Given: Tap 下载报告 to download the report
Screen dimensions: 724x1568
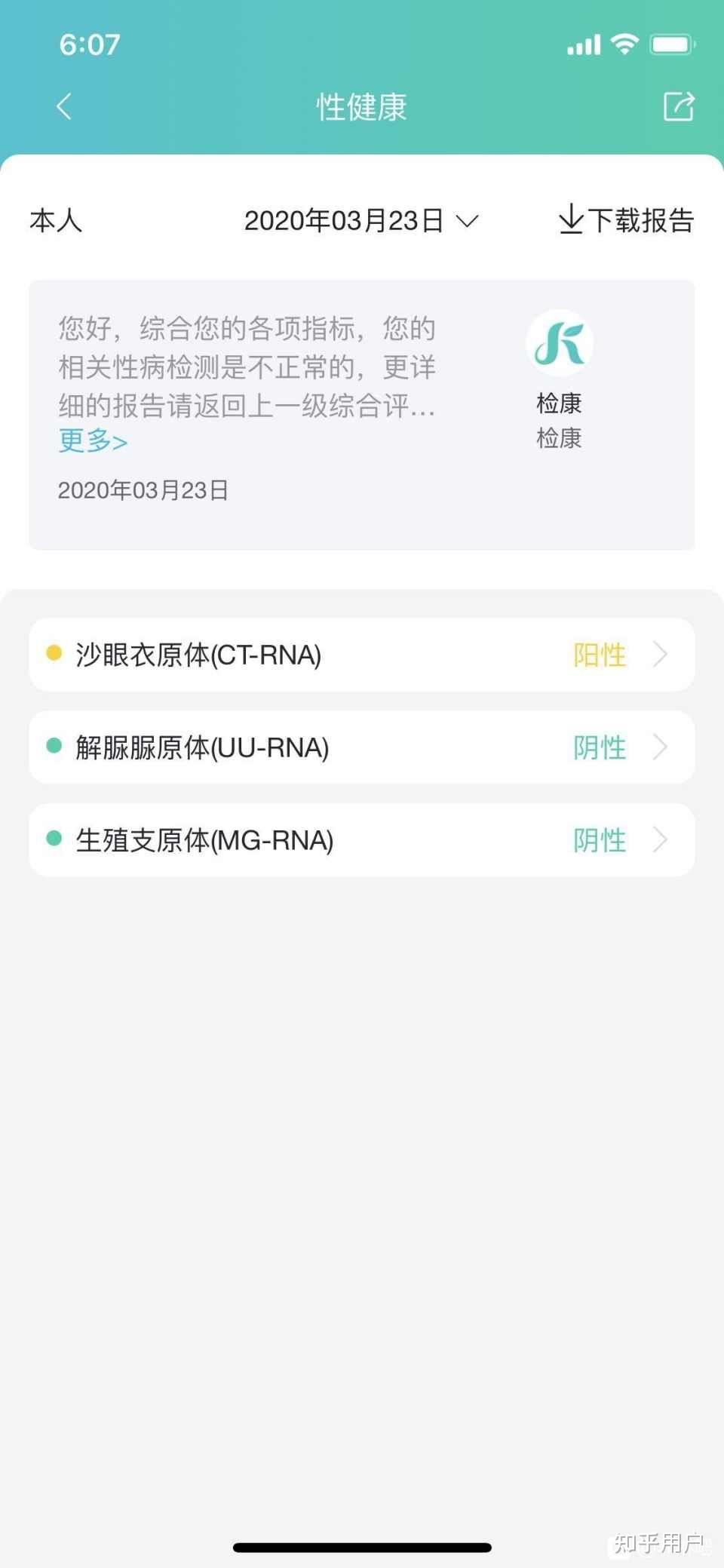Looking at the screenshot, I should pyautogui.click(x=626, y=220).
